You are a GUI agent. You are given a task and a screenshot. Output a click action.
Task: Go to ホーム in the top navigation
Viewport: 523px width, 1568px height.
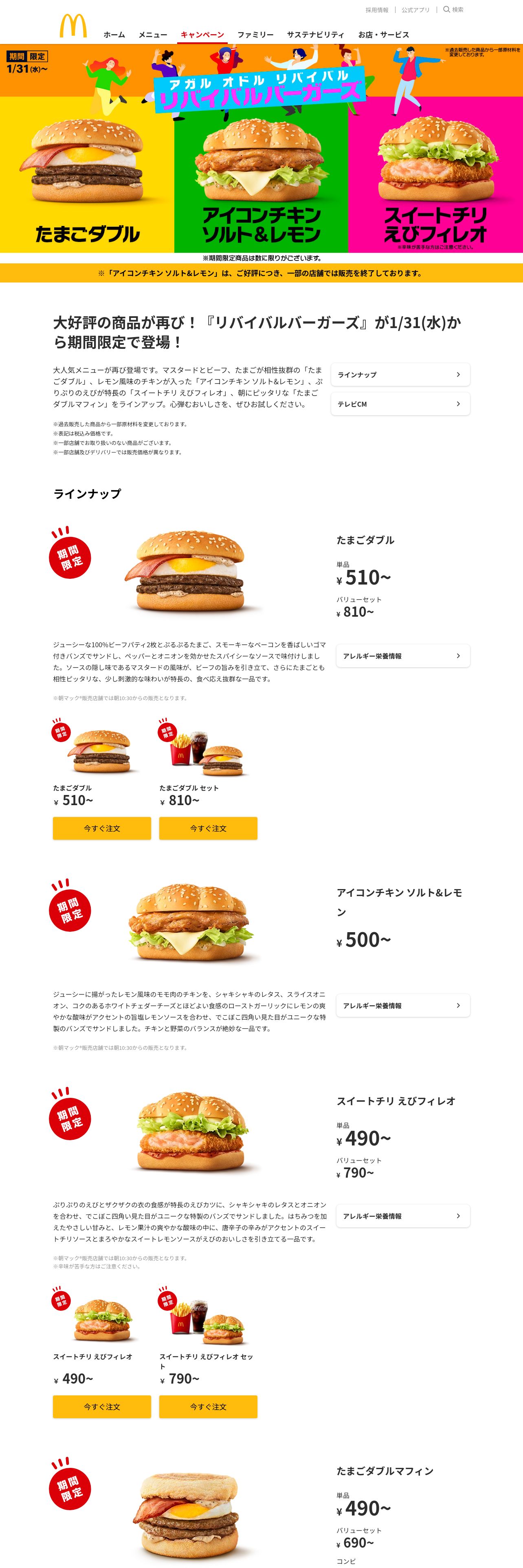pos(114,35)
